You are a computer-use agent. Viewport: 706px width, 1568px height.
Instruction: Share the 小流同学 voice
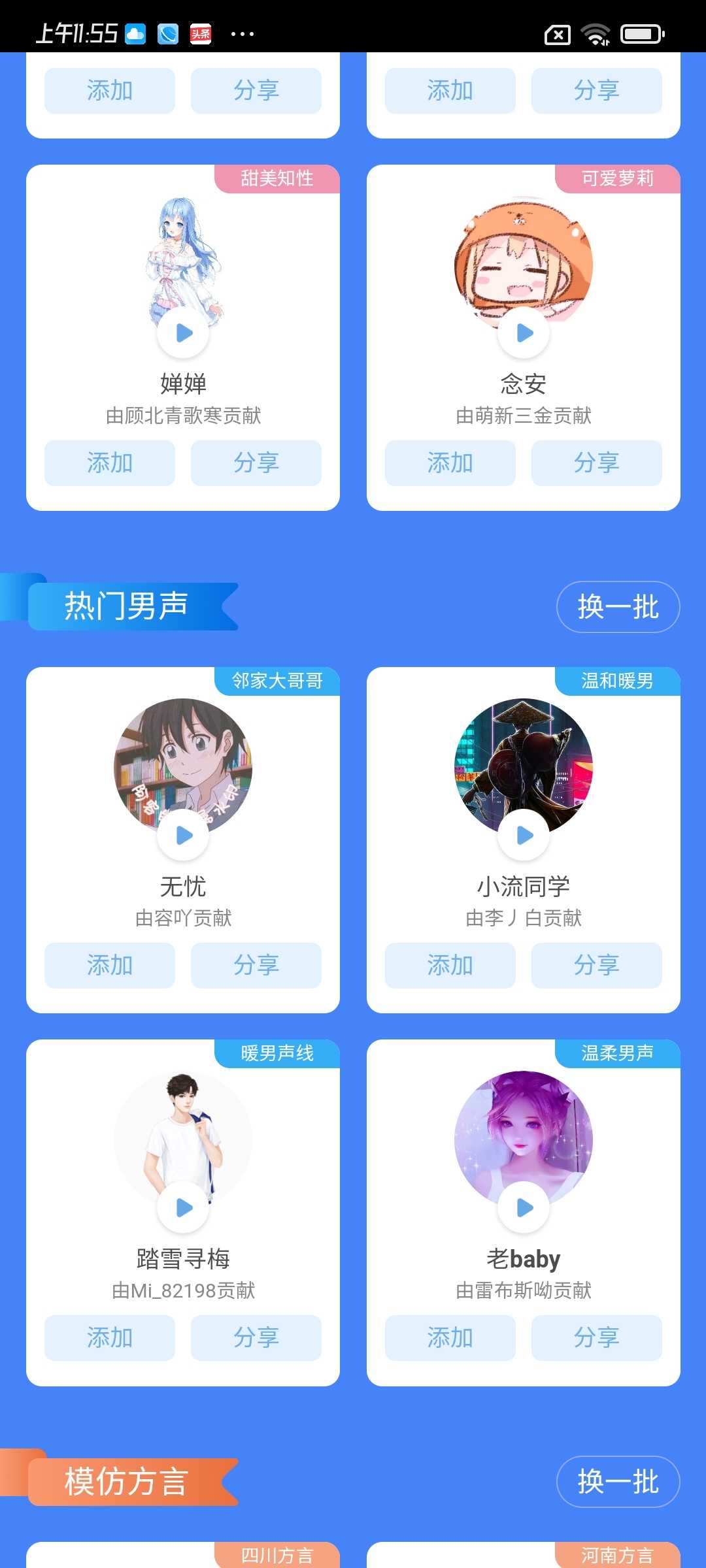click(597, 966)
